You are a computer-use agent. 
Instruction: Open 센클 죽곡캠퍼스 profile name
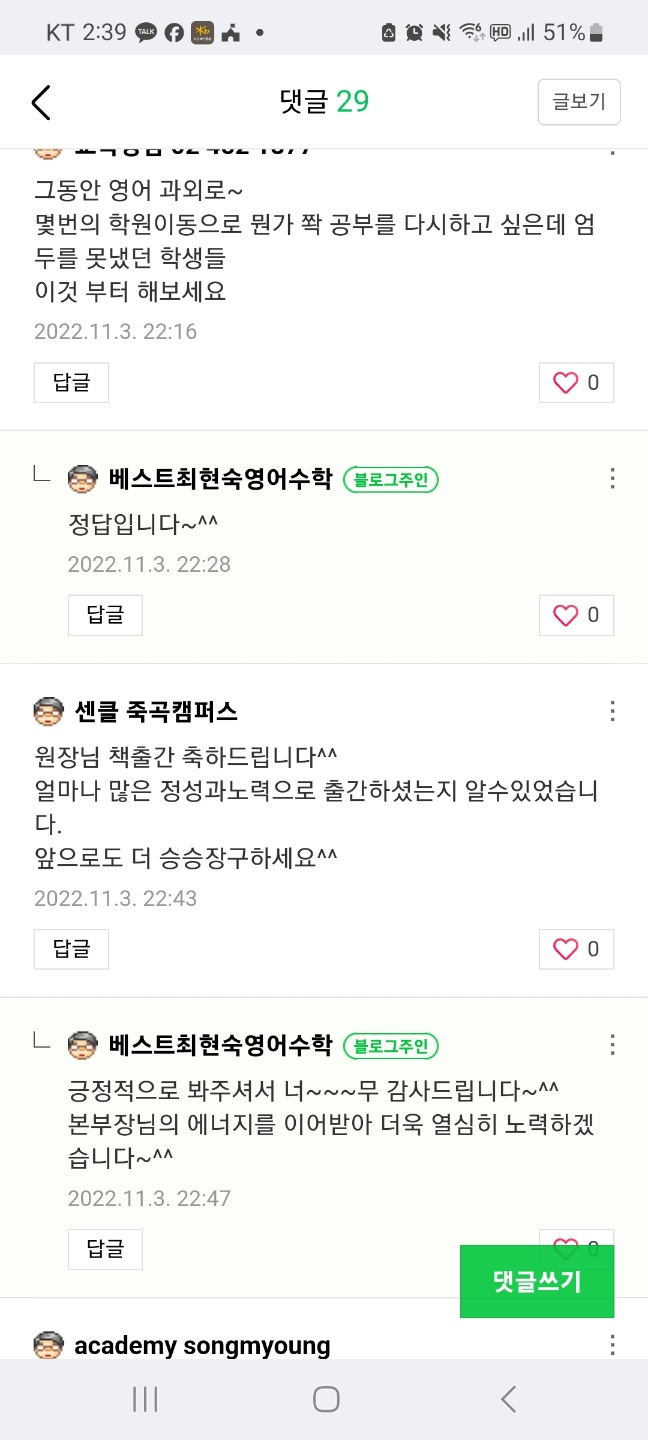tap(155, 712)
